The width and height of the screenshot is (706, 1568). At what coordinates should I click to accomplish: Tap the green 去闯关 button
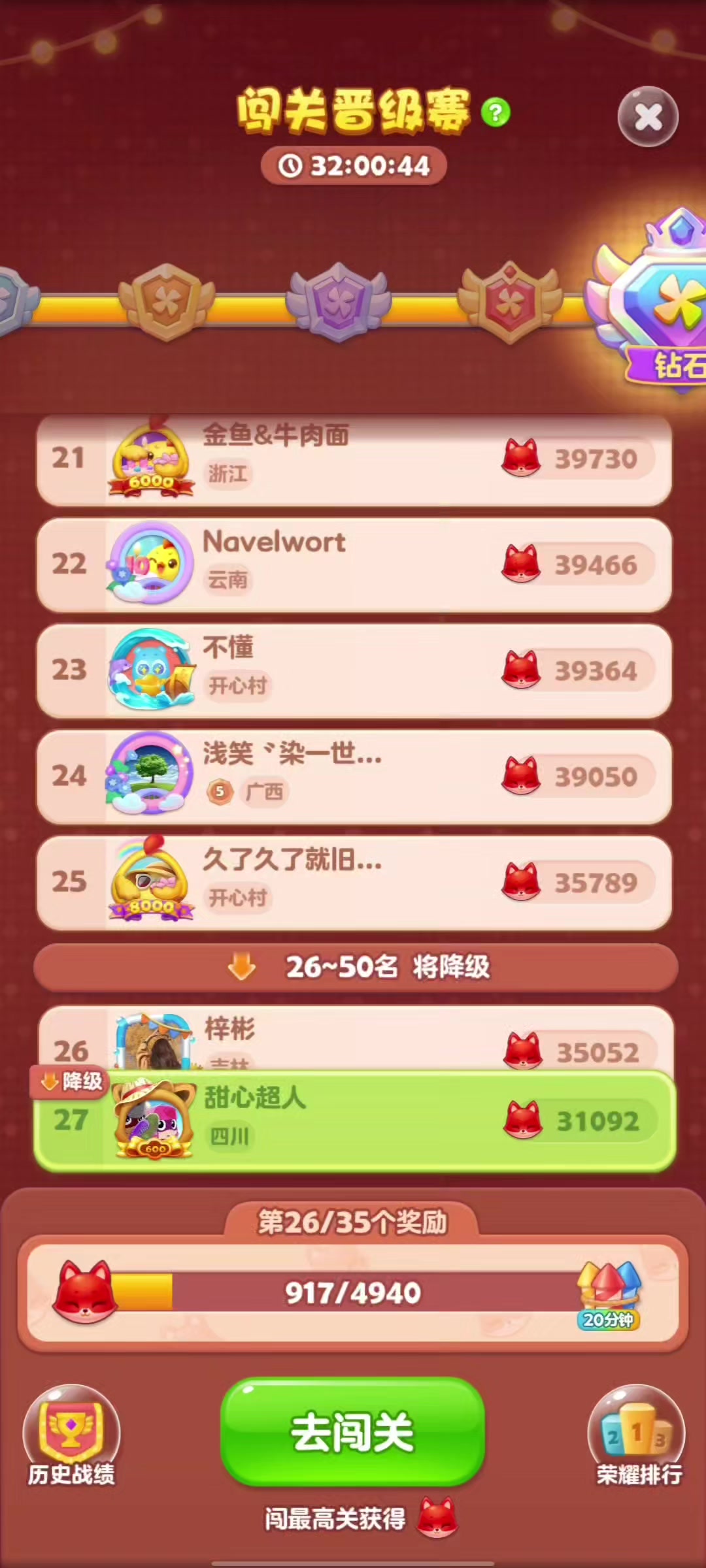pos(353,1432)
